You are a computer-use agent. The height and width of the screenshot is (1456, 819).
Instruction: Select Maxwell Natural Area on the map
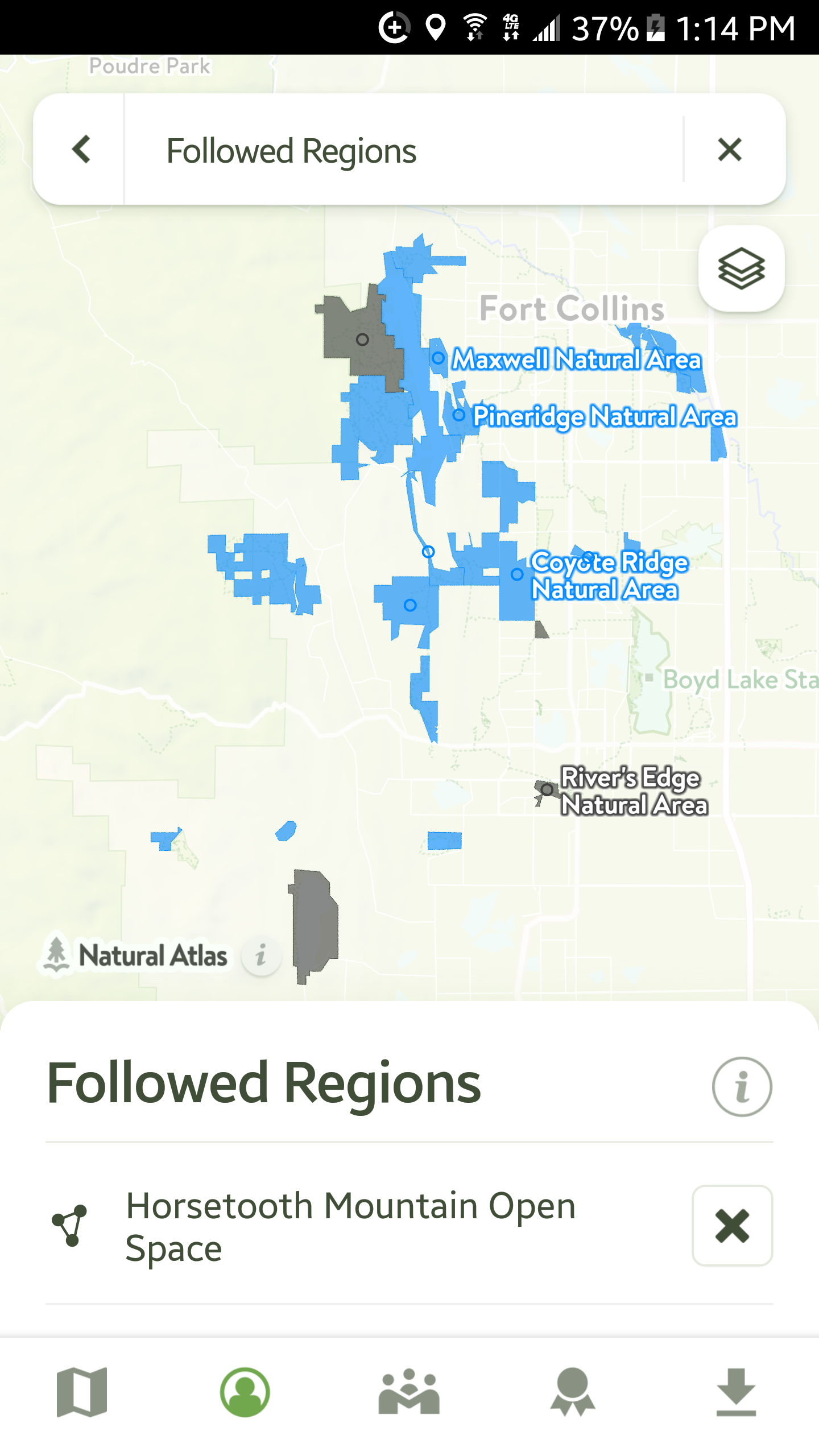pyautogui.click(x=439, y=358)
